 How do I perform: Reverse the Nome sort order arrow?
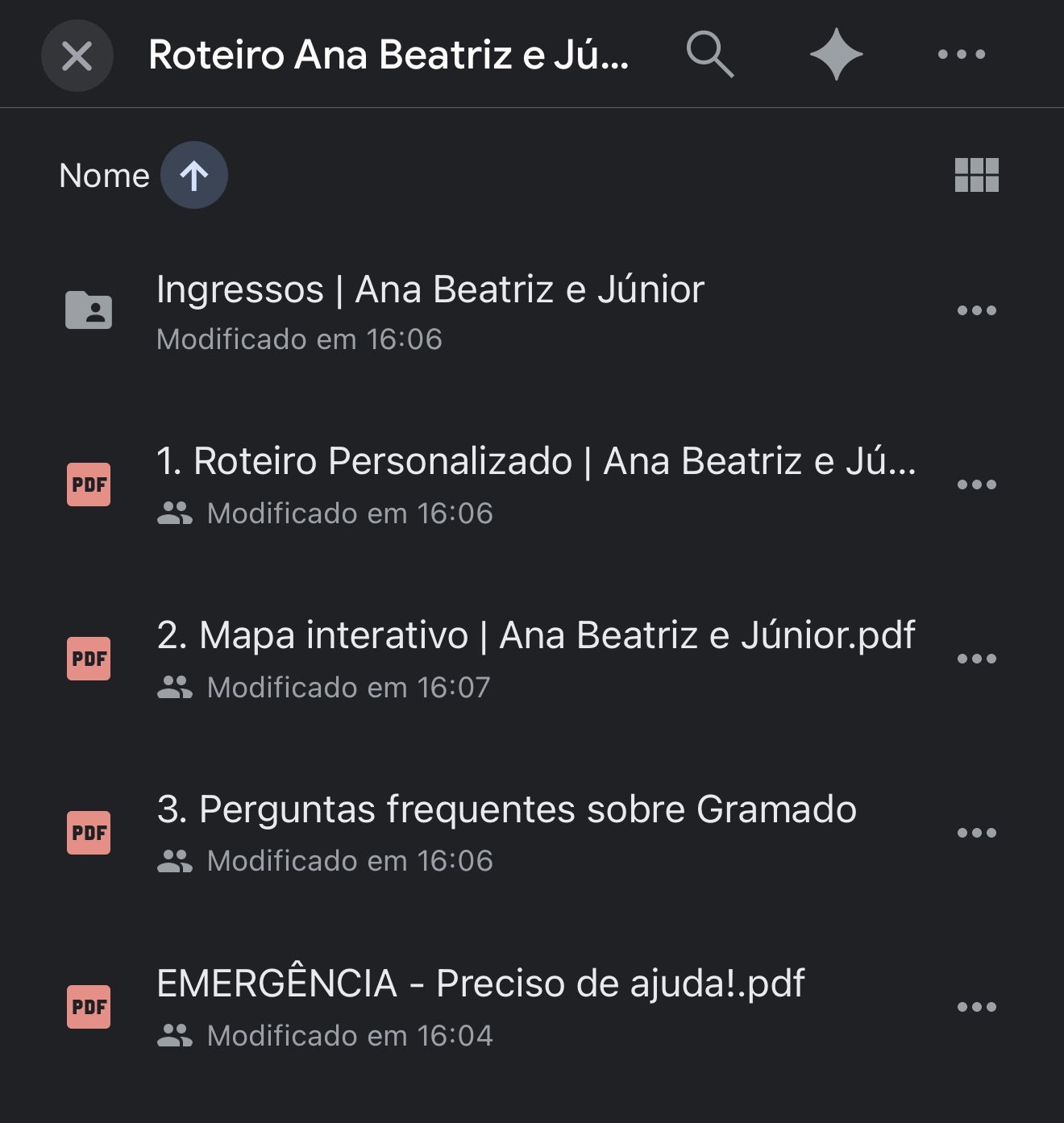pos(193,175)
